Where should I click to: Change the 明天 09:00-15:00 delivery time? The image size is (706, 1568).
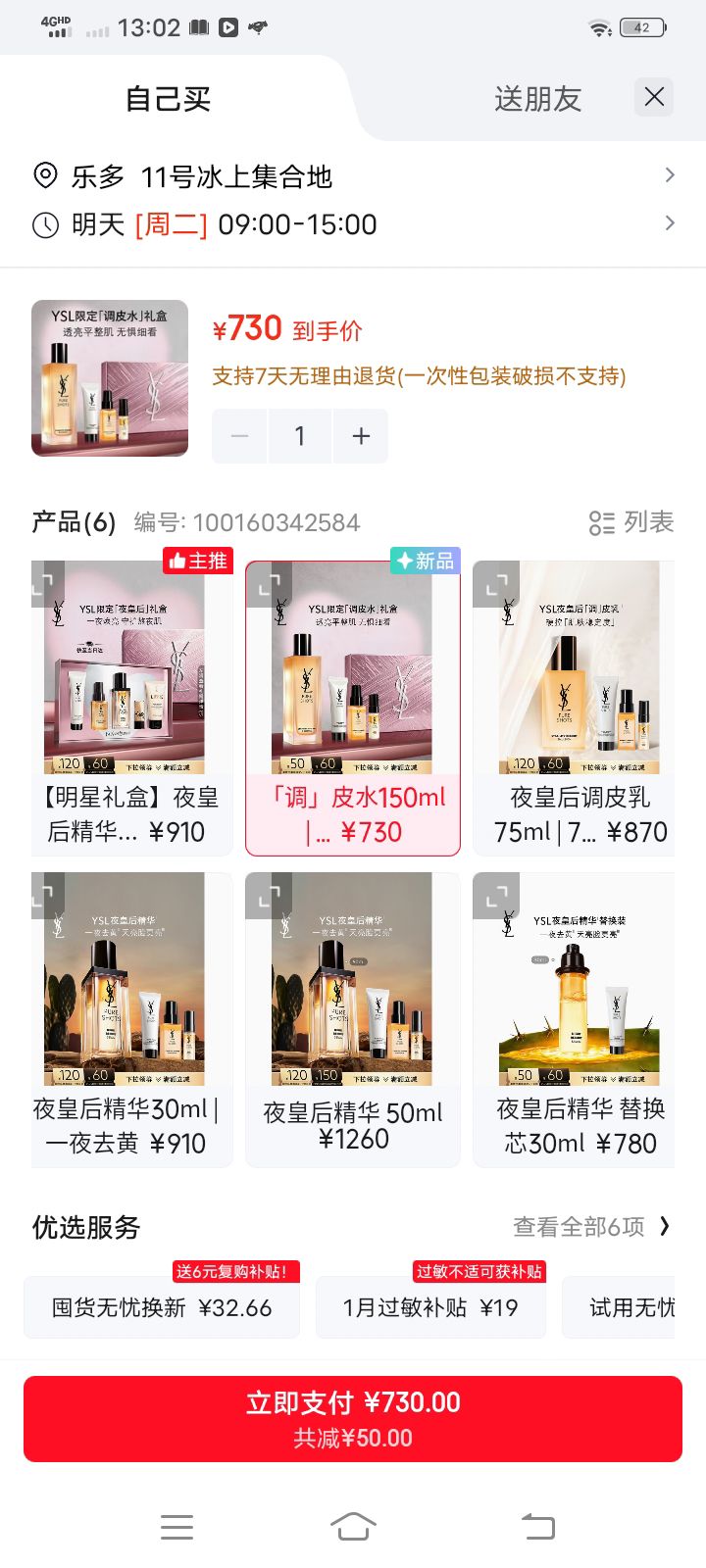353,224
